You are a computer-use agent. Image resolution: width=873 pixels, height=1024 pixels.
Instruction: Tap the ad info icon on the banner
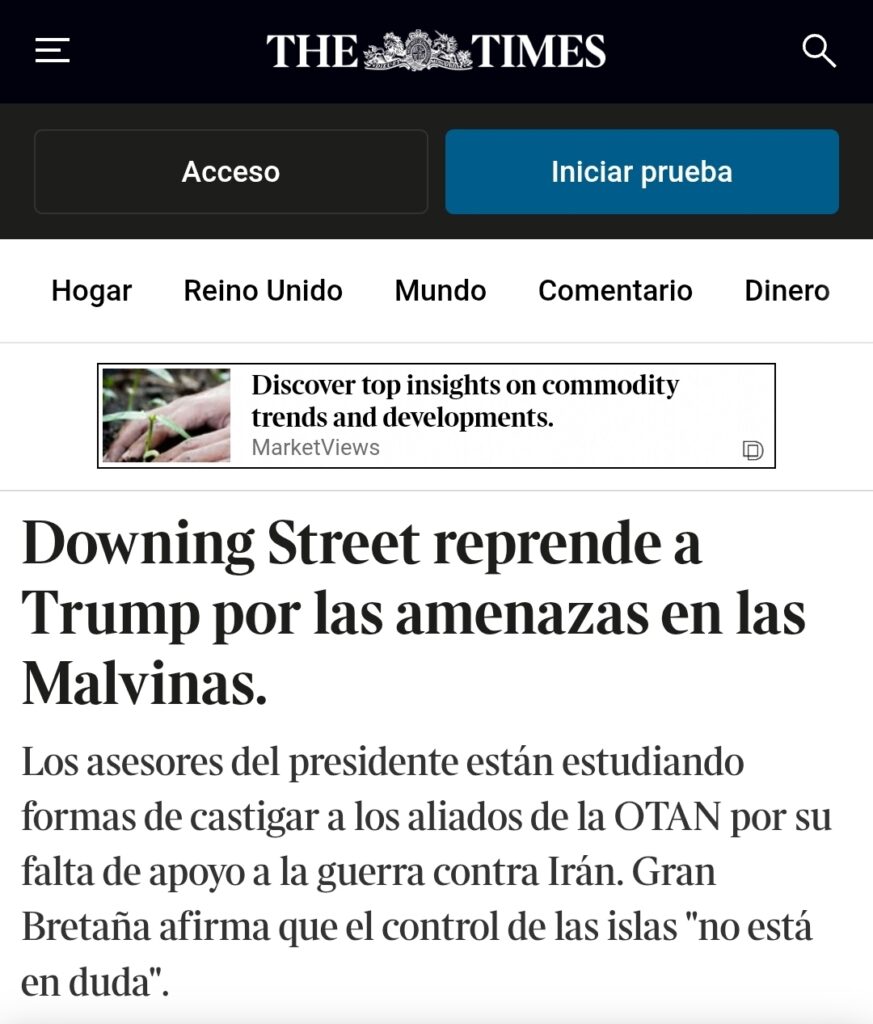753,450
